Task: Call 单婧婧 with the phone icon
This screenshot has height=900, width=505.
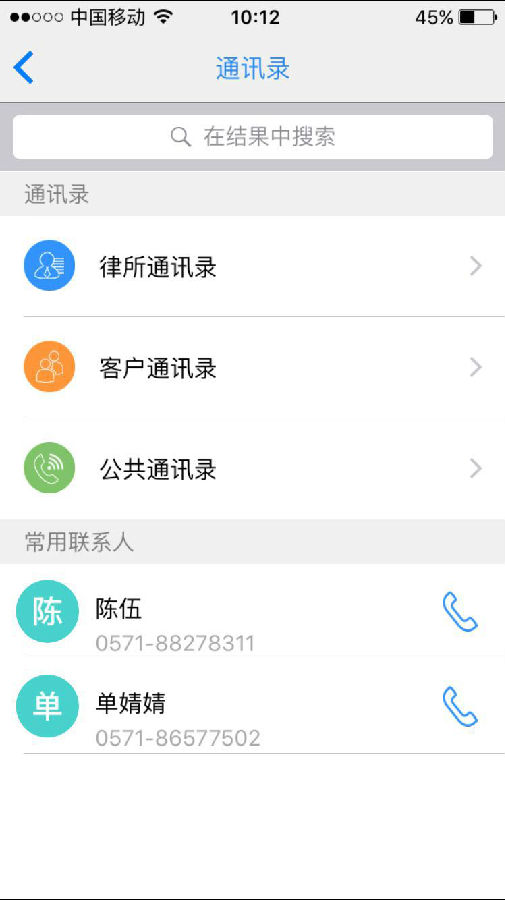Action: pos(460,707)
